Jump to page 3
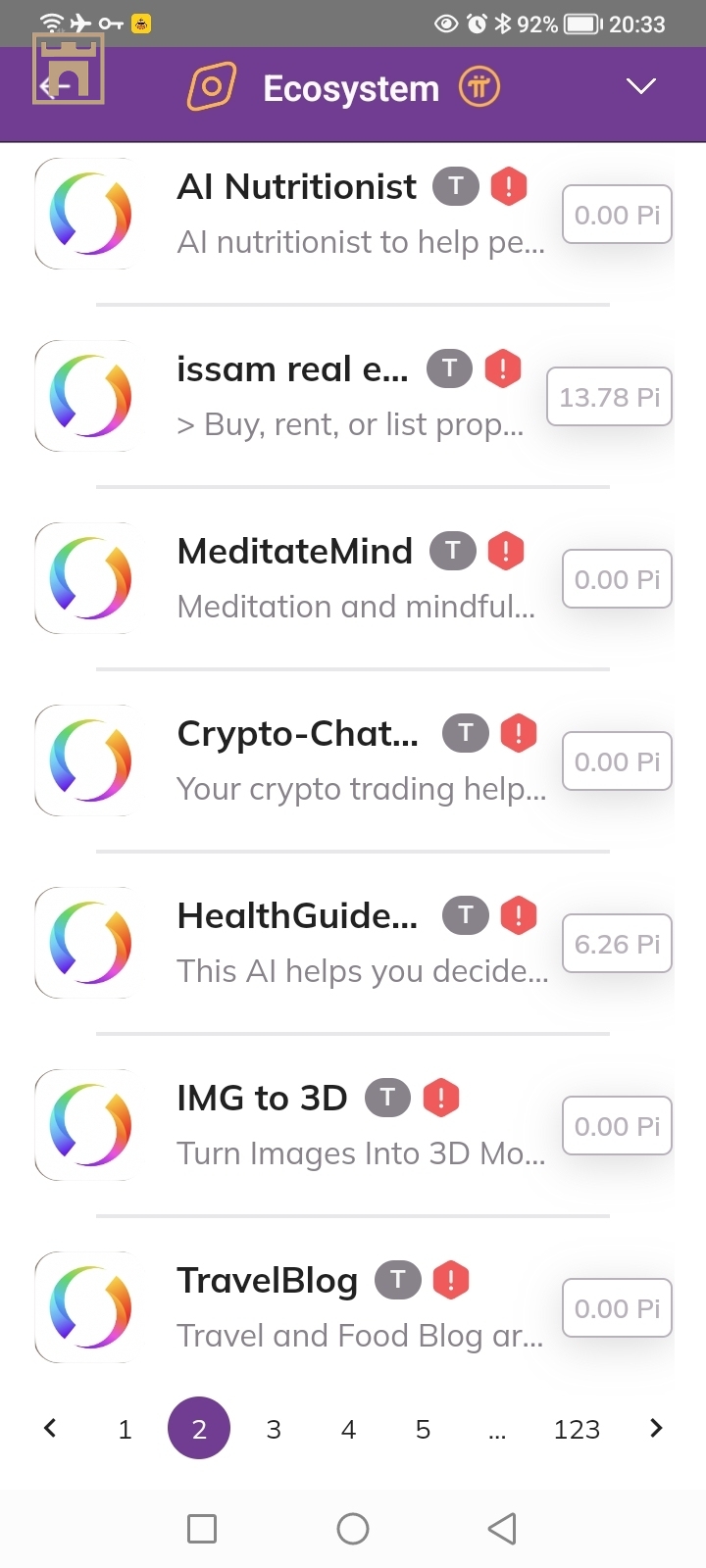The width and height of the screenshot is (706, 1568). pyautogui.click(x=274, y=1429)
